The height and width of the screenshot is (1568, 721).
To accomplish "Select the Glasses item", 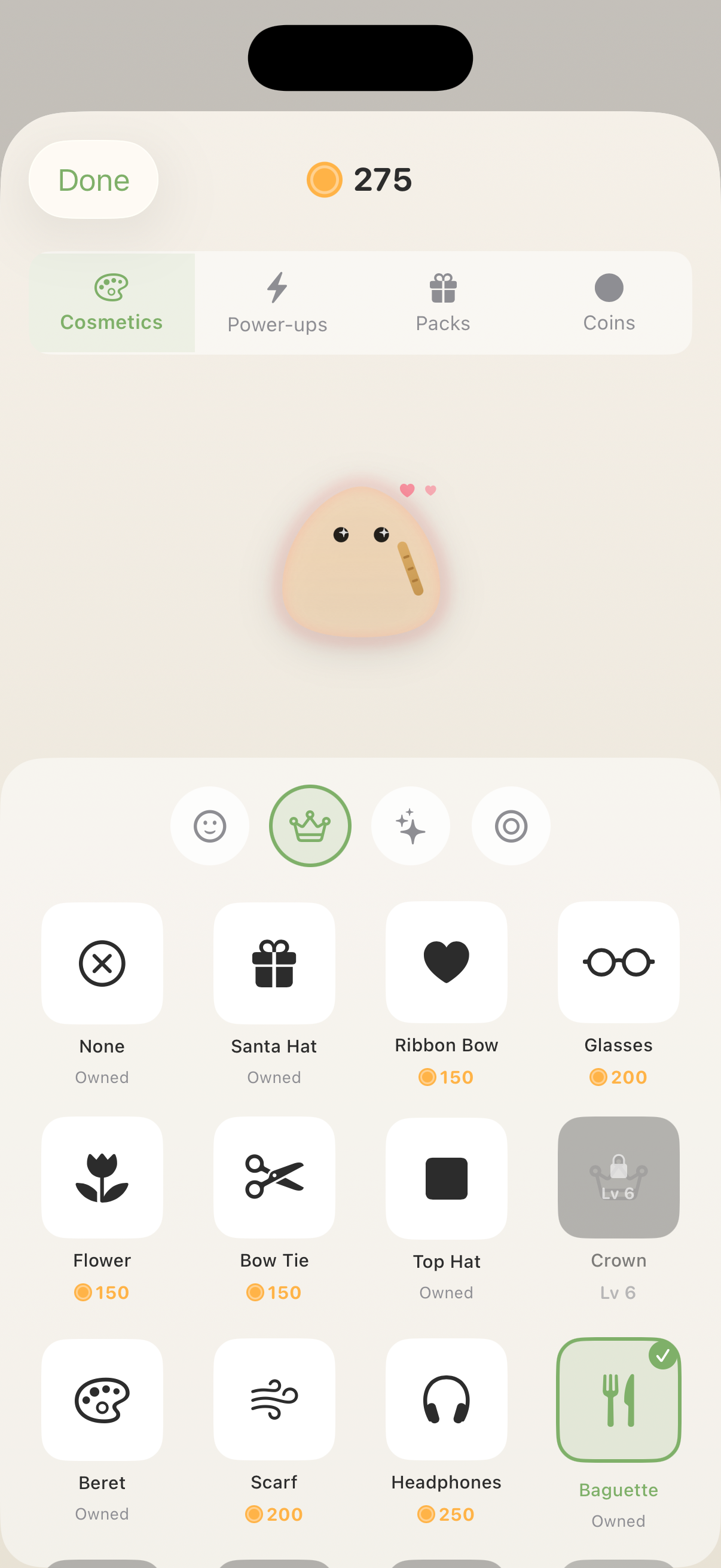I will 619,962.
